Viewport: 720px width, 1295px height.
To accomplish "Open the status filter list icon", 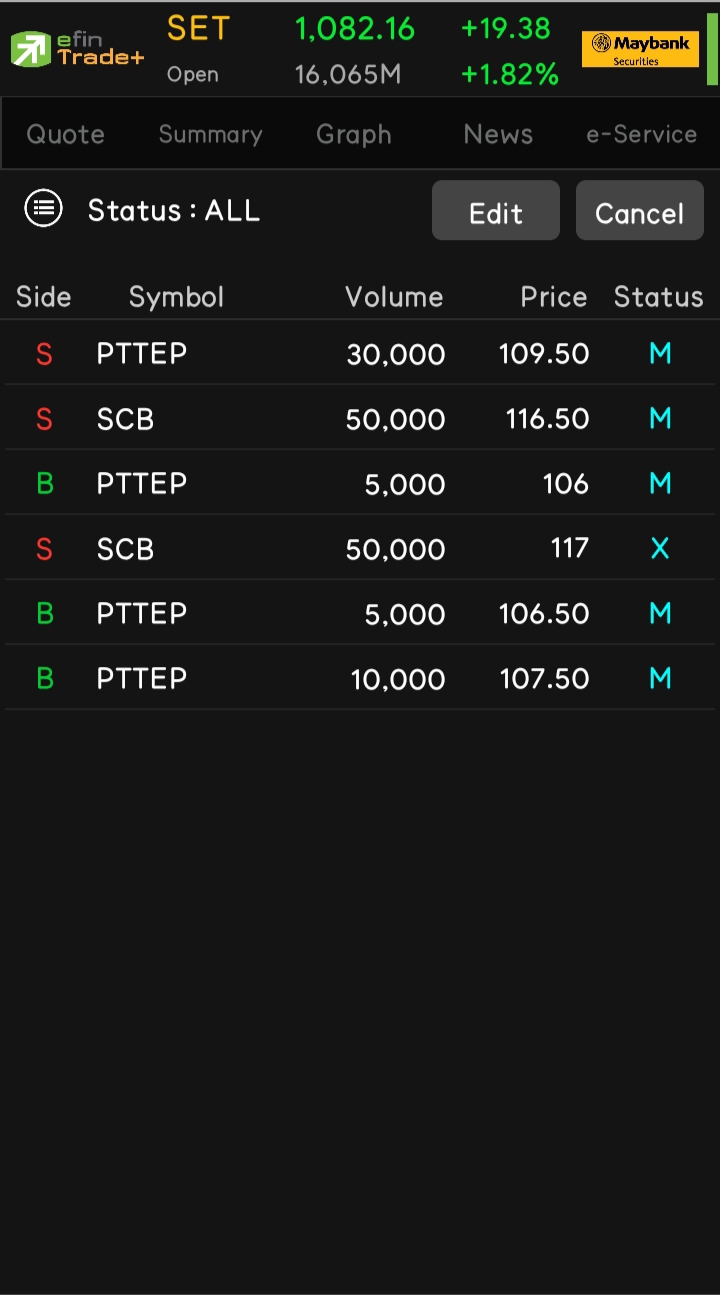I will pos(43,209).
